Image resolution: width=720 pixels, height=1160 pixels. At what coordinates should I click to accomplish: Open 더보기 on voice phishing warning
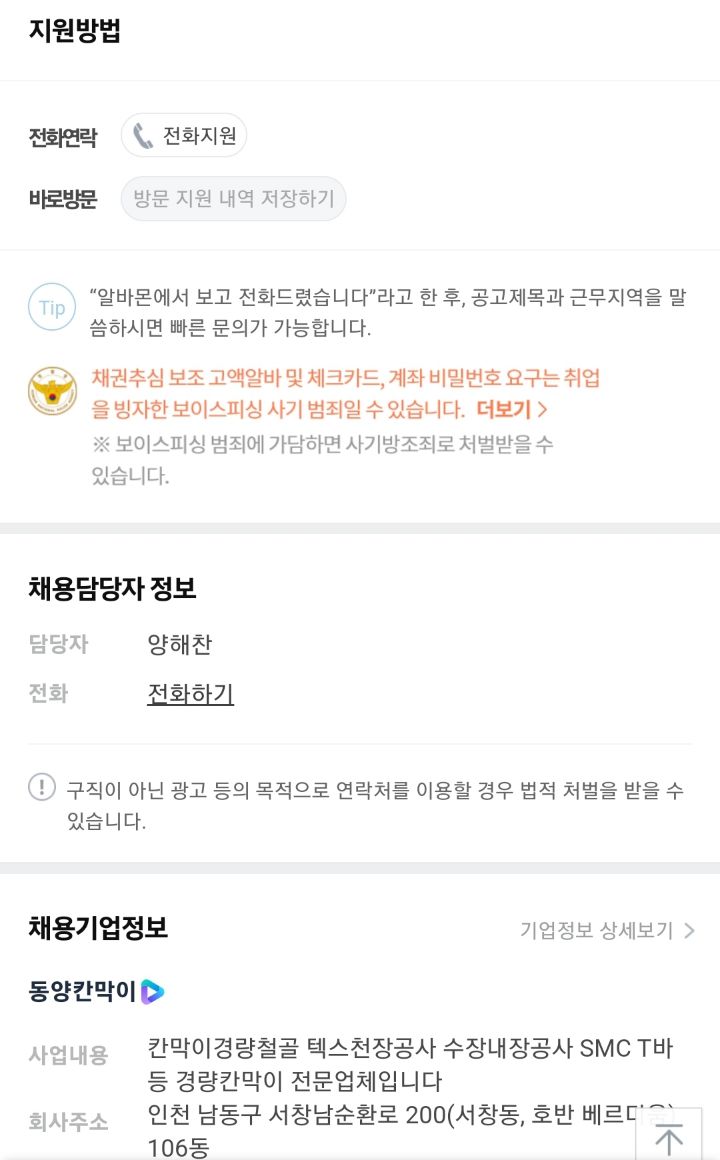pyautogui.click(x=511, y=409)
